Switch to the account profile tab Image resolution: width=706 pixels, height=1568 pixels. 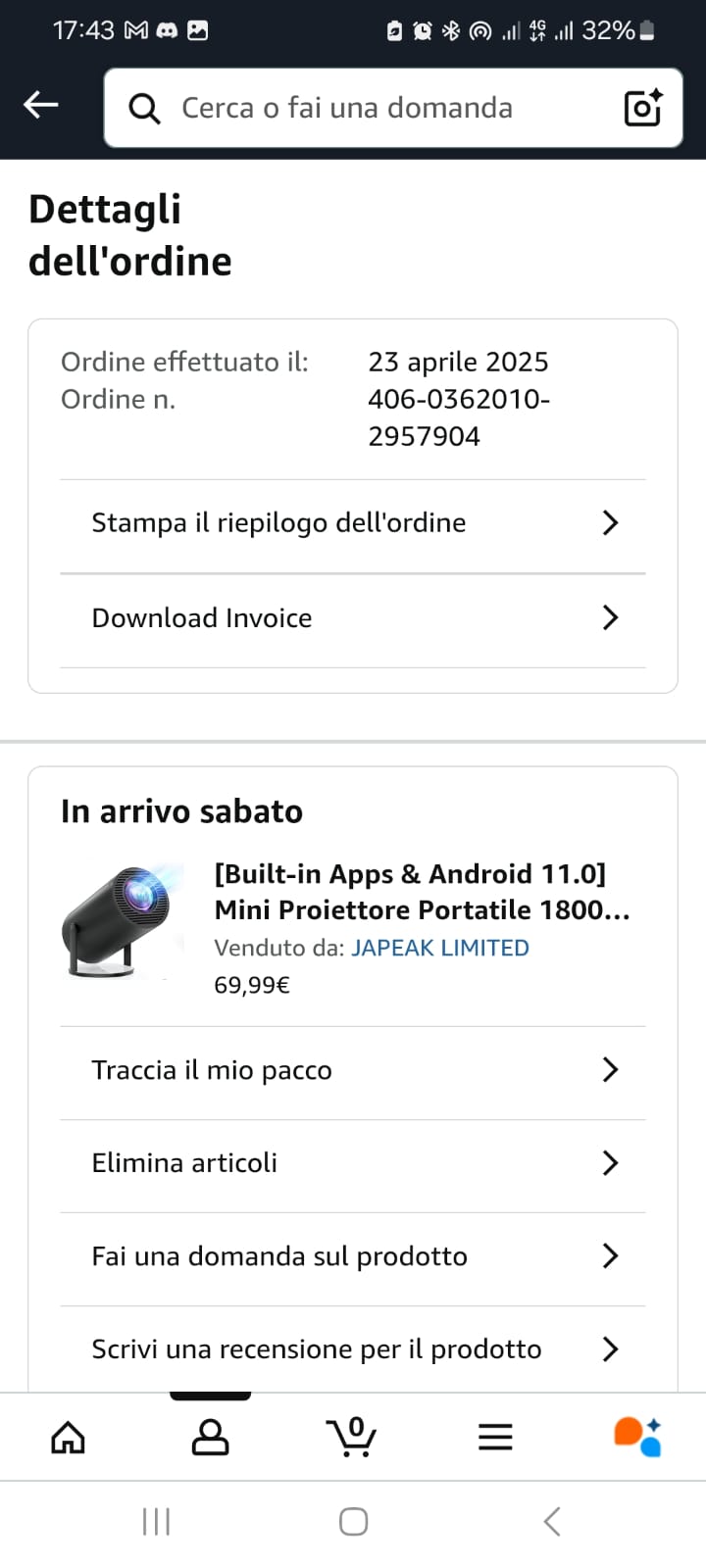pos(210,1438)
